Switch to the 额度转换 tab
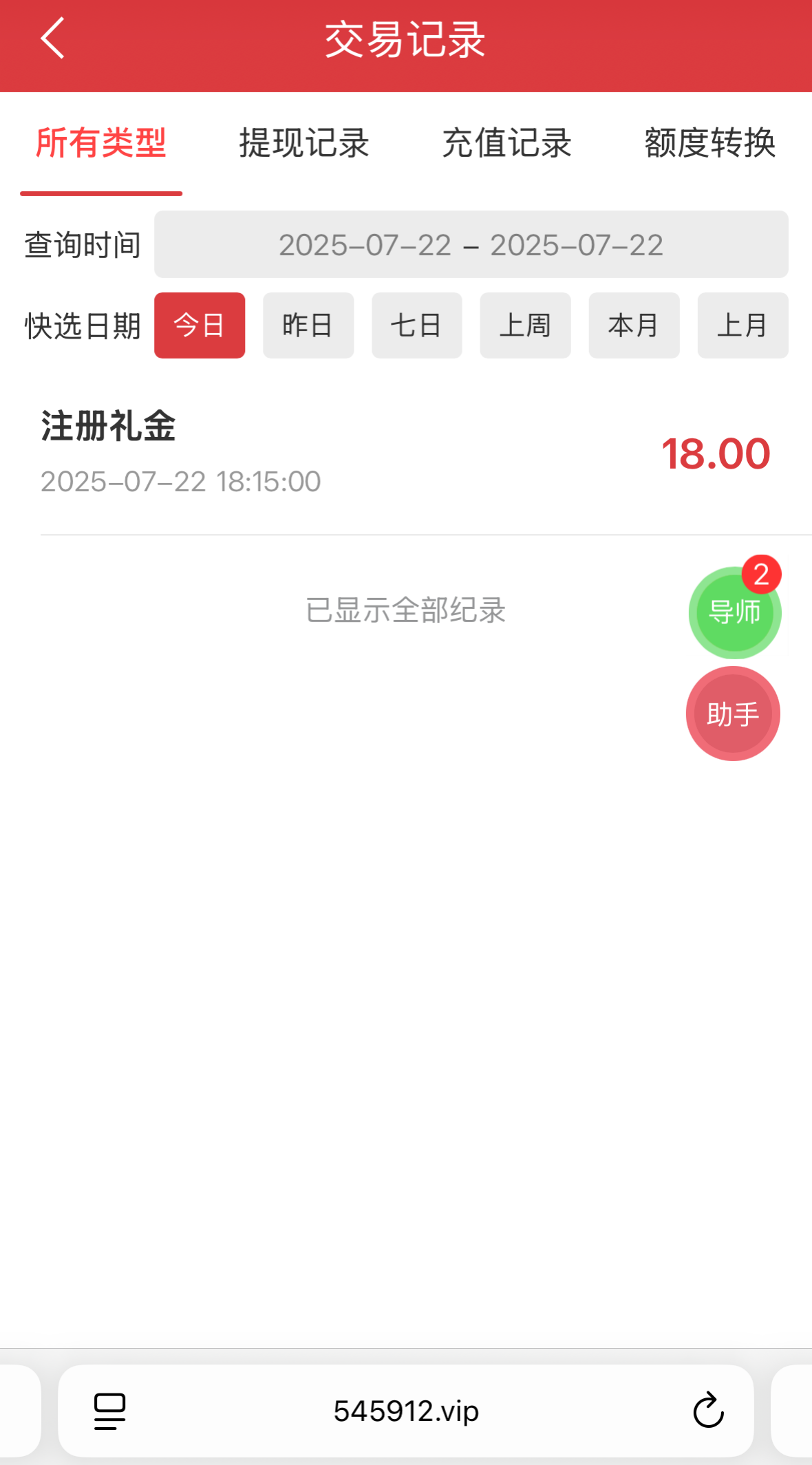 tap(709, 143)
